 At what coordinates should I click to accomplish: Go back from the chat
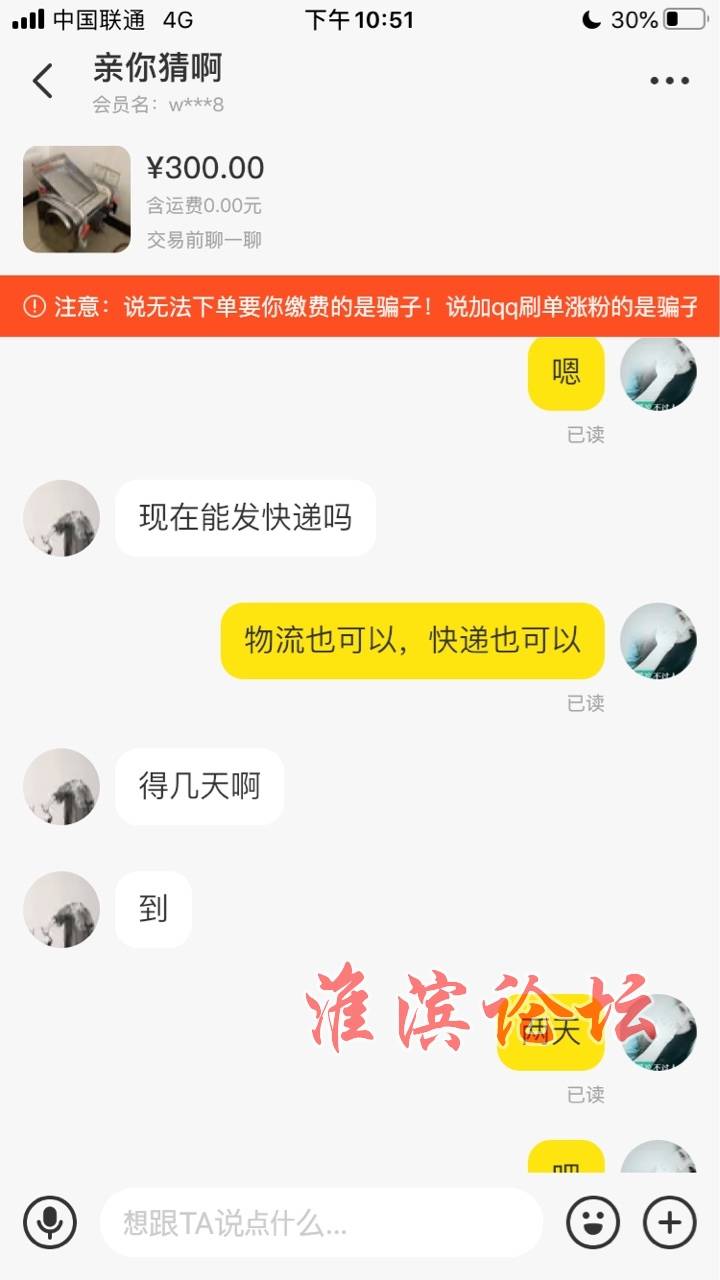(x=42, y=81)
